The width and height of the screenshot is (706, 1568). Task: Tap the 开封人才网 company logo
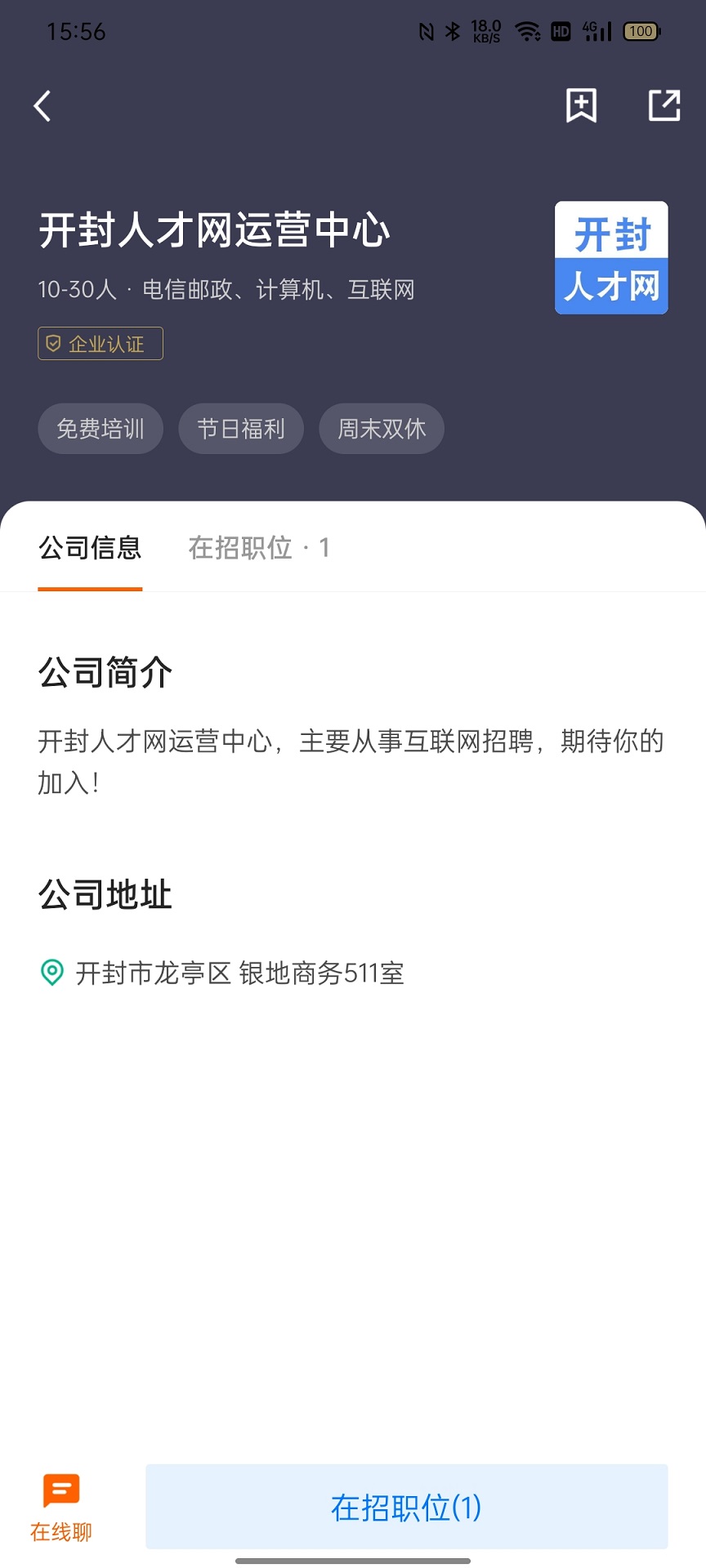pyautogui.click(x=611, y=258)
